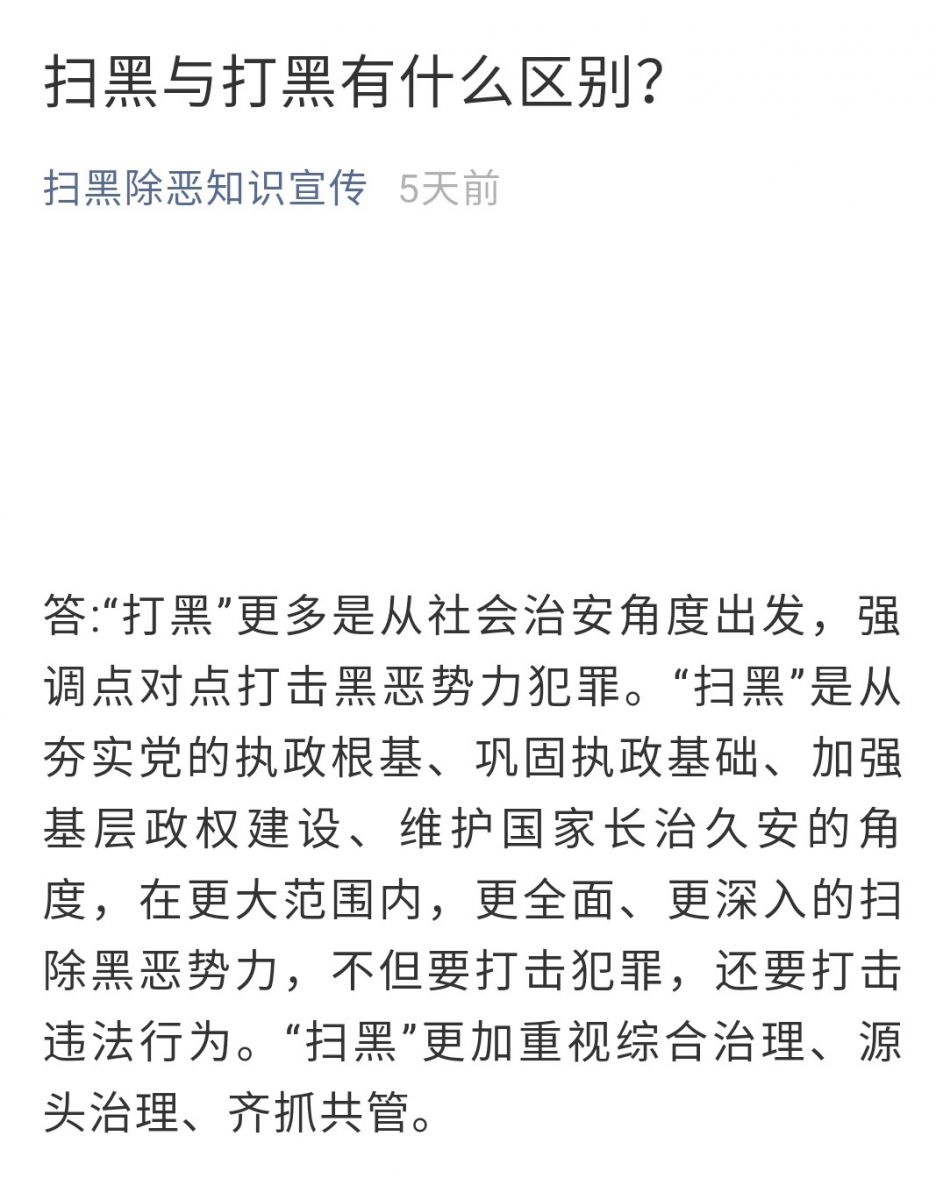936x1200 pixels.
Task: Open the 扫黑除恶知识宣传 account page
Action: click(205, 188)
